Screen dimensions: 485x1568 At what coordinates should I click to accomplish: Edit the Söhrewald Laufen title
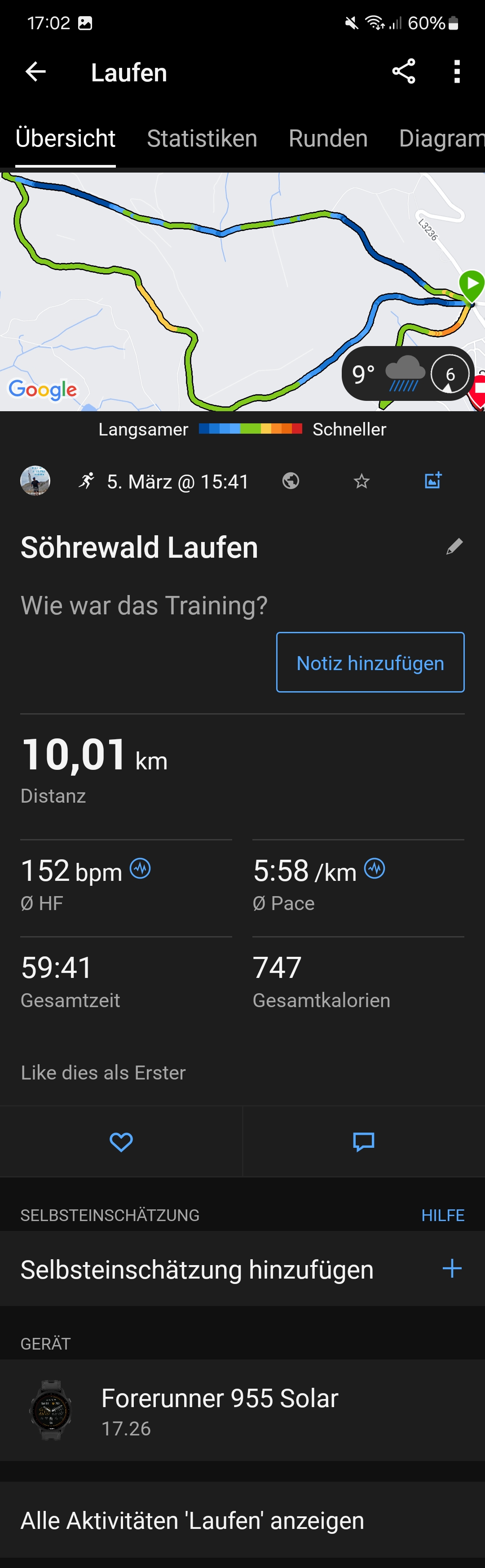tap(454, 546)
